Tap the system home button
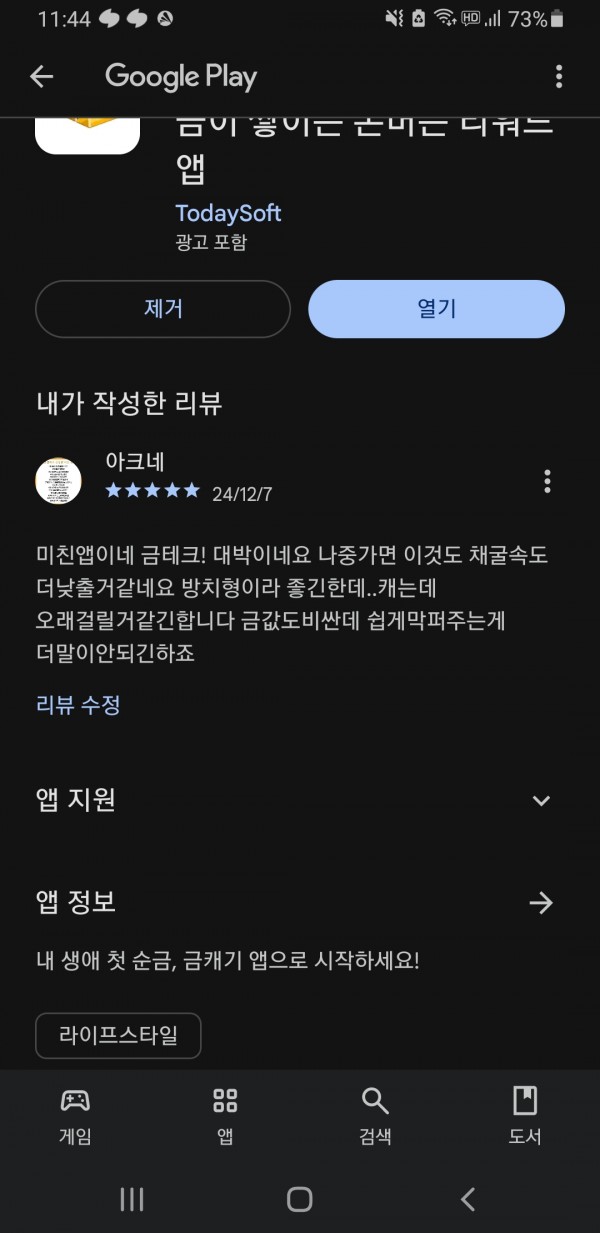Viewport: 600px width, 1233px height. [299, 1200]
